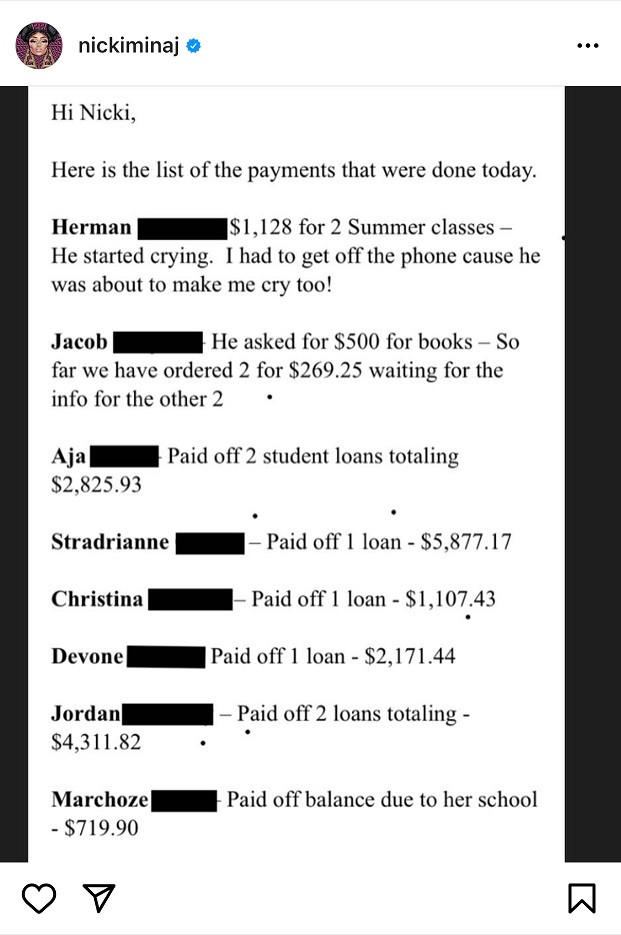Viewport: 621px width, 935px height.
Task: Share the post via paper plane icon
Action: tap(96, 898)
